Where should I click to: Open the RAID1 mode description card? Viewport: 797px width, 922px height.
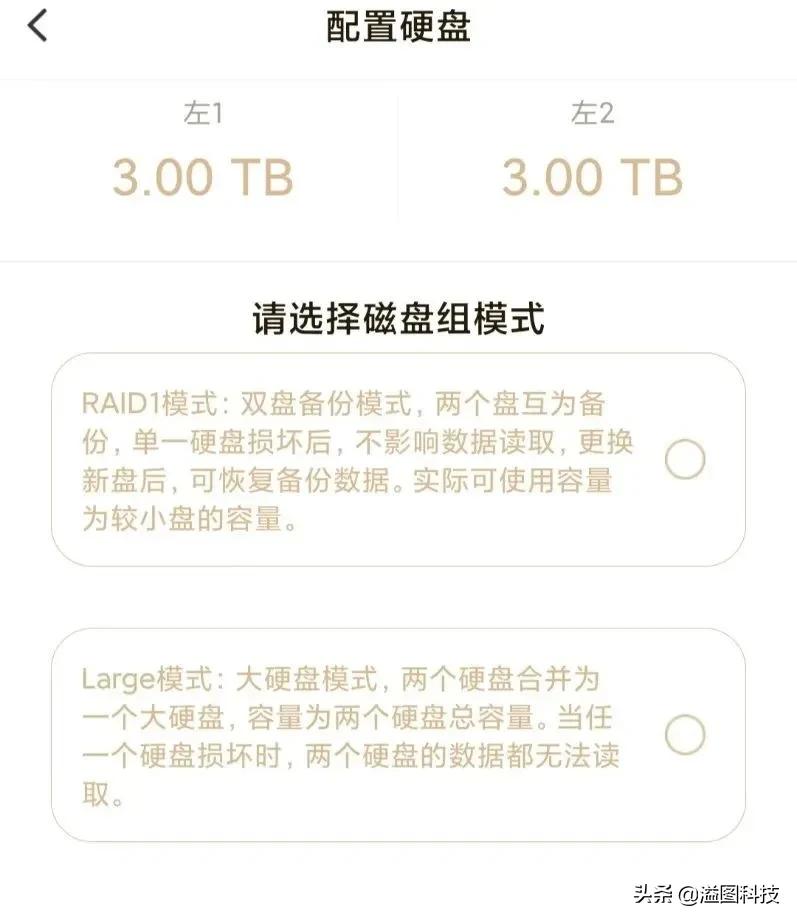point(398,459)
